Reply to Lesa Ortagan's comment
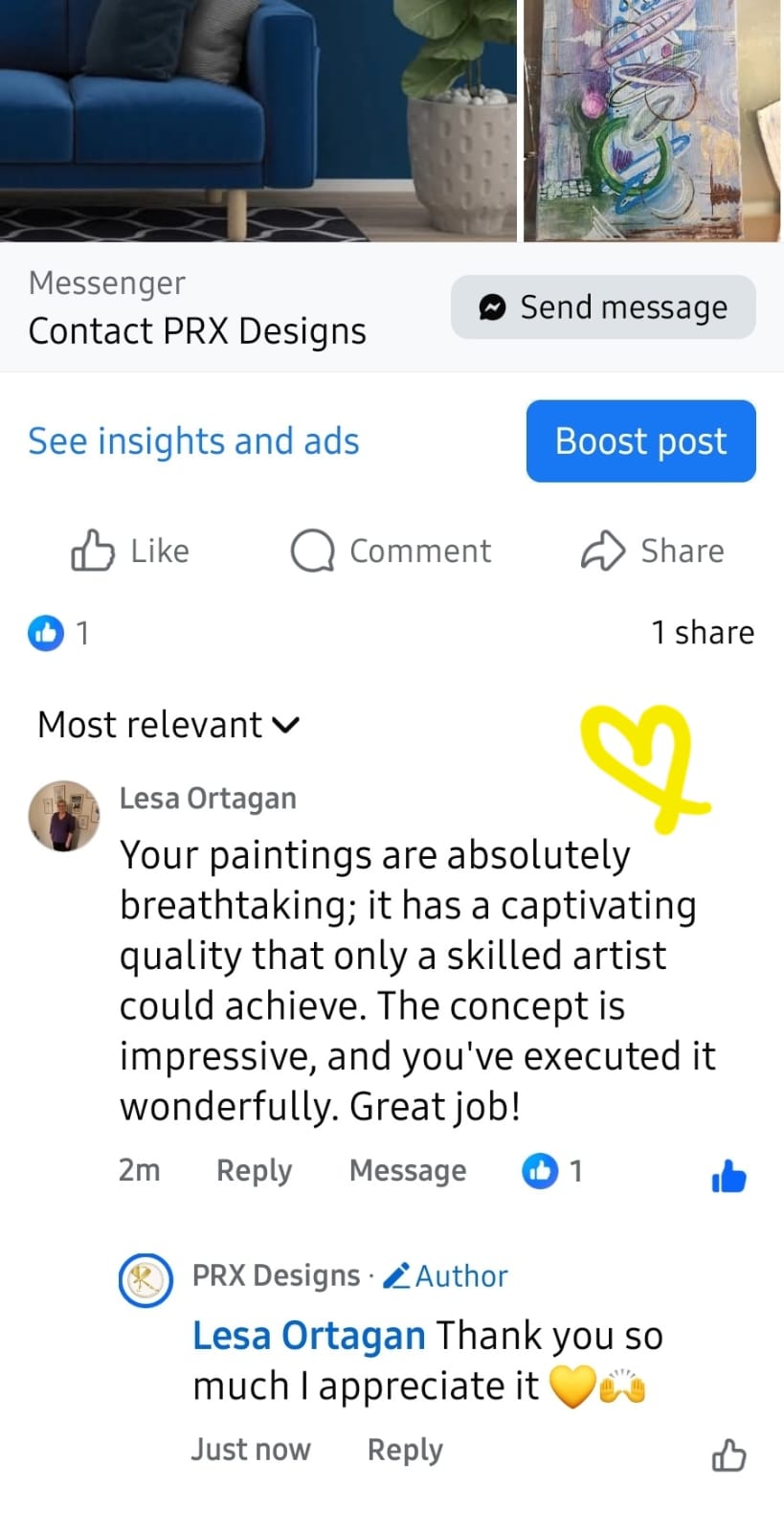The height and width of the screenshot is (1532, 784). (x=254, y=1171)
